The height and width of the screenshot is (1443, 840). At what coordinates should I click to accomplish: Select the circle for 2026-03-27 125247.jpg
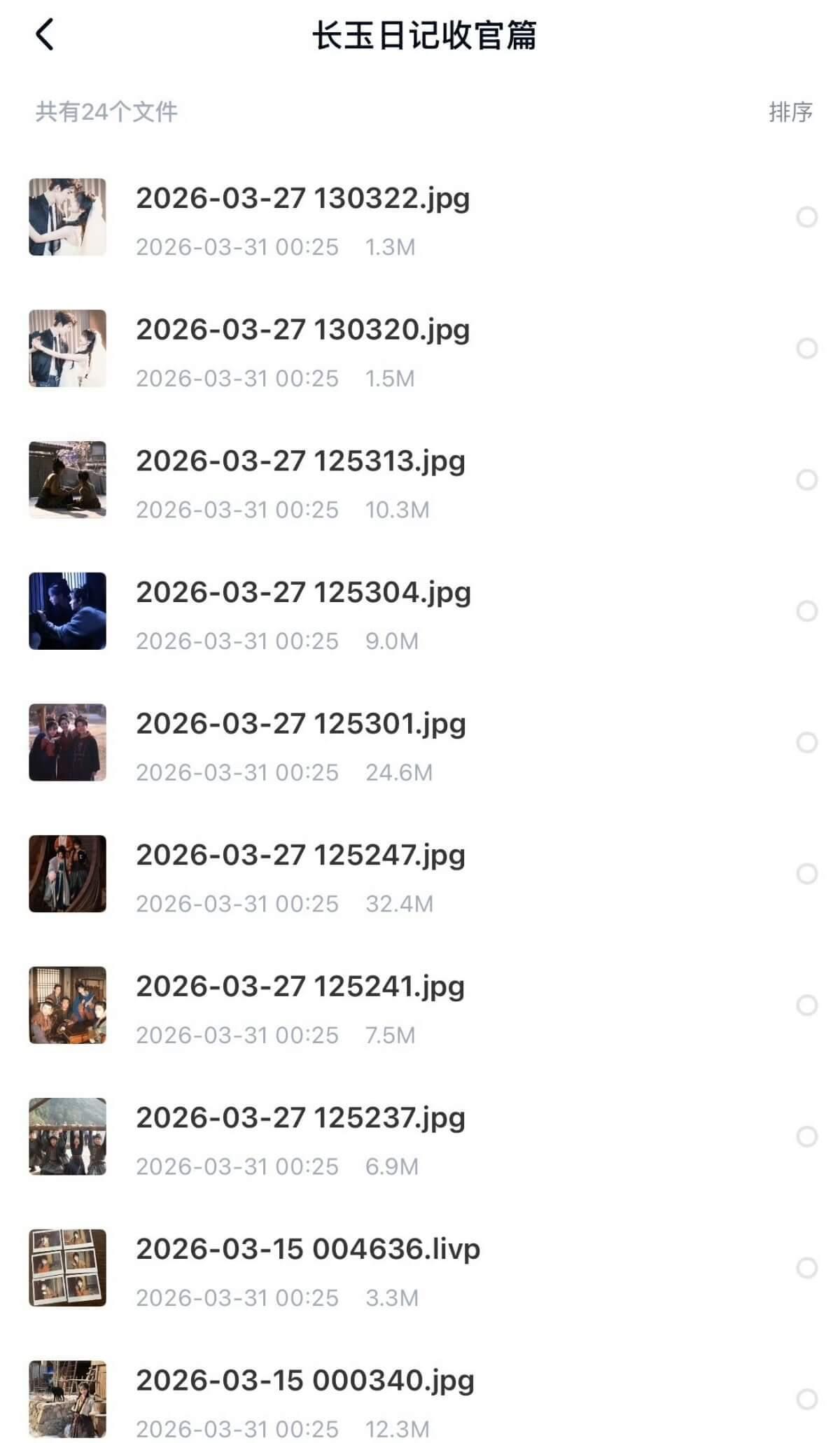(807, 874)
